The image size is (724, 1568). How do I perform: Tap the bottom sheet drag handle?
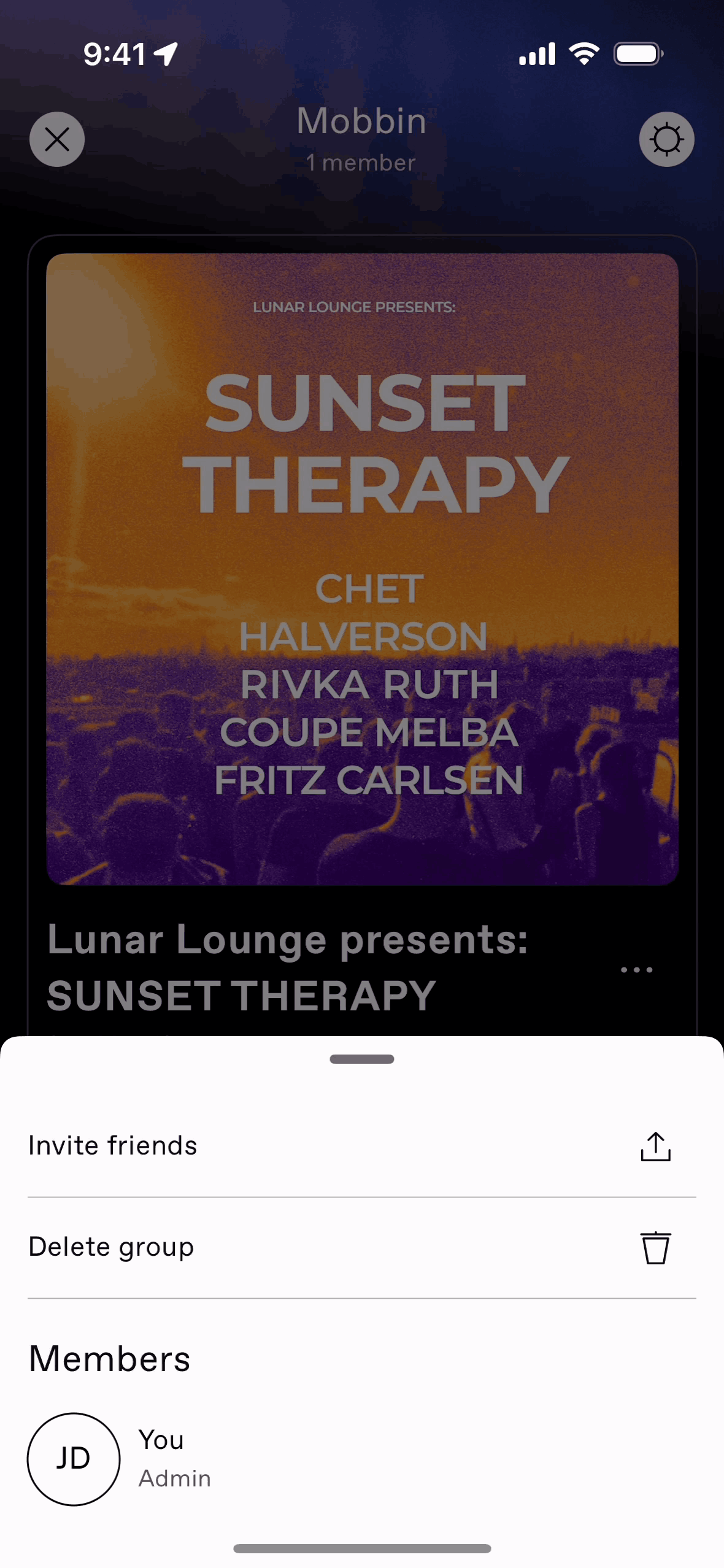tap(362, 1059)
